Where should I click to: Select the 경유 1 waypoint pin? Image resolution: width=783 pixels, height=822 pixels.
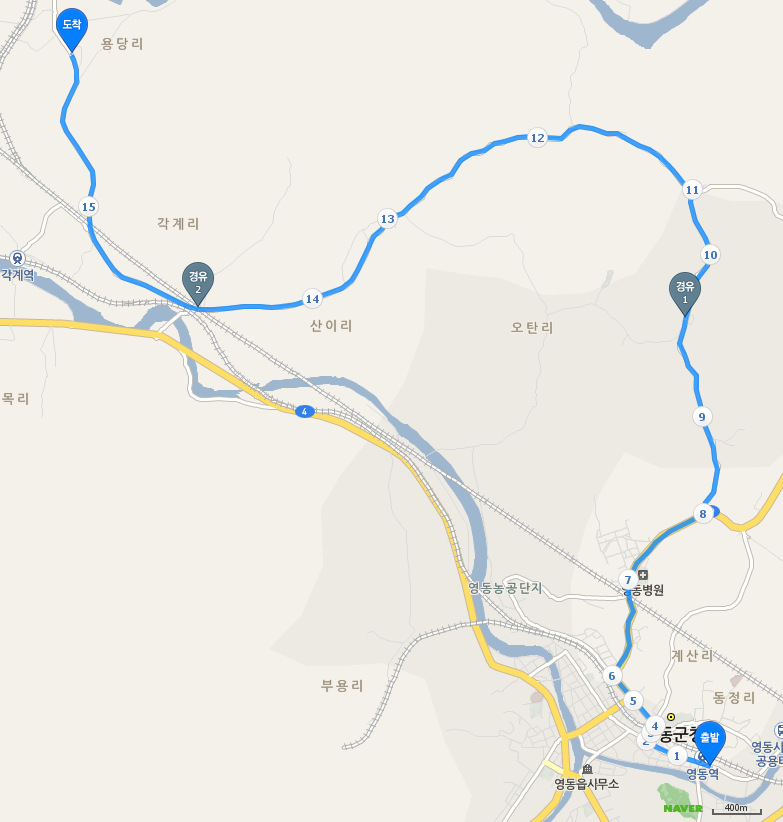coord(685,291)
